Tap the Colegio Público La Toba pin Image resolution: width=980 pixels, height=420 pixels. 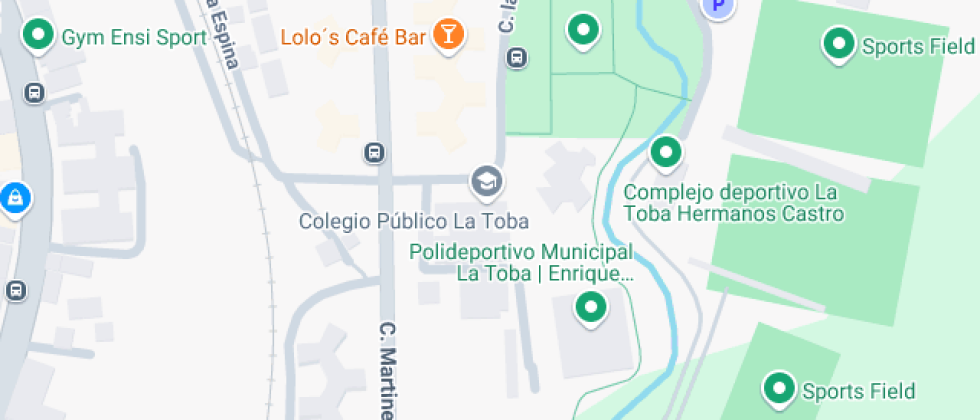(487, 181)
